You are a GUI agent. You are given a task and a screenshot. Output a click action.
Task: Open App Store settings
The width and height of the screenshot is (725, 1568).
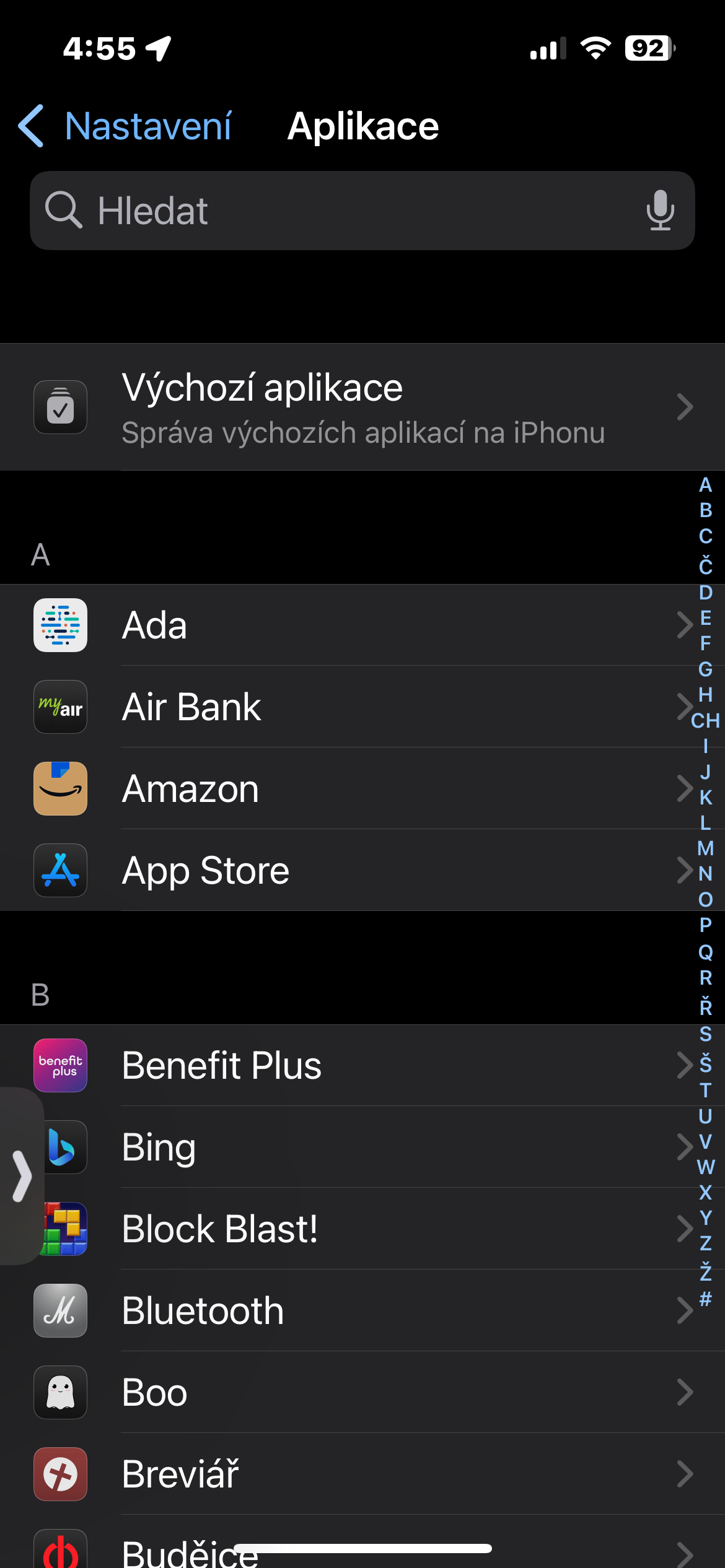click(x=362, y=871)
